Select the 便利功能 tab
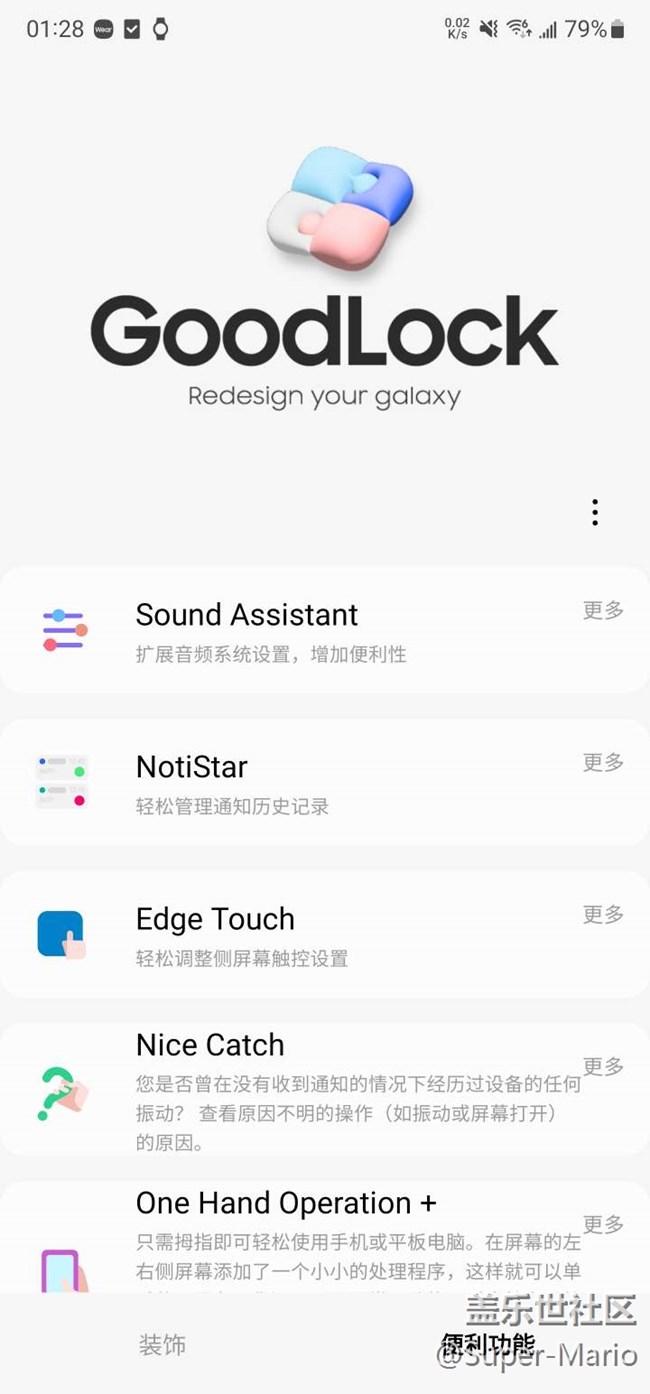 488,1345
